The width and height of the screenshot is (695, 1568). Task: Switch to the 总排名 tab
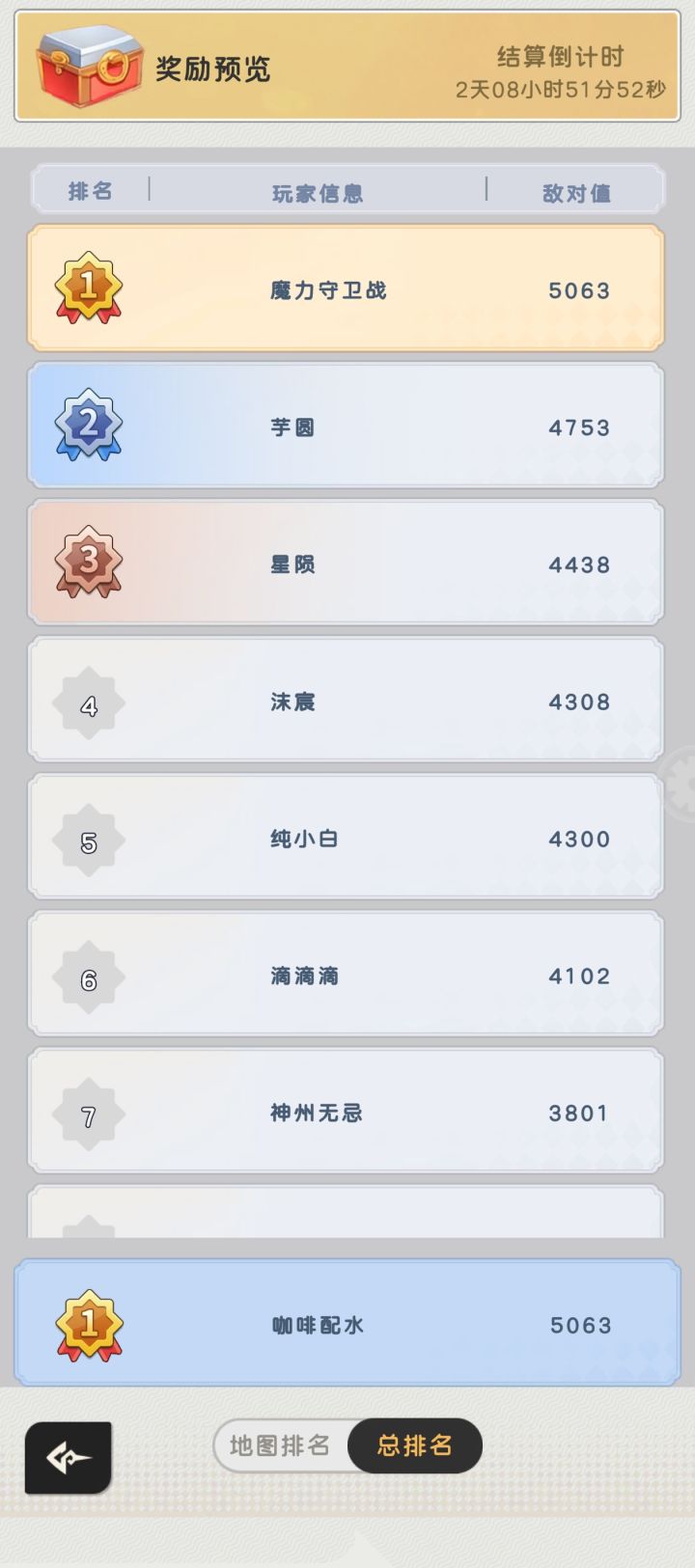tap(415, 1445)
